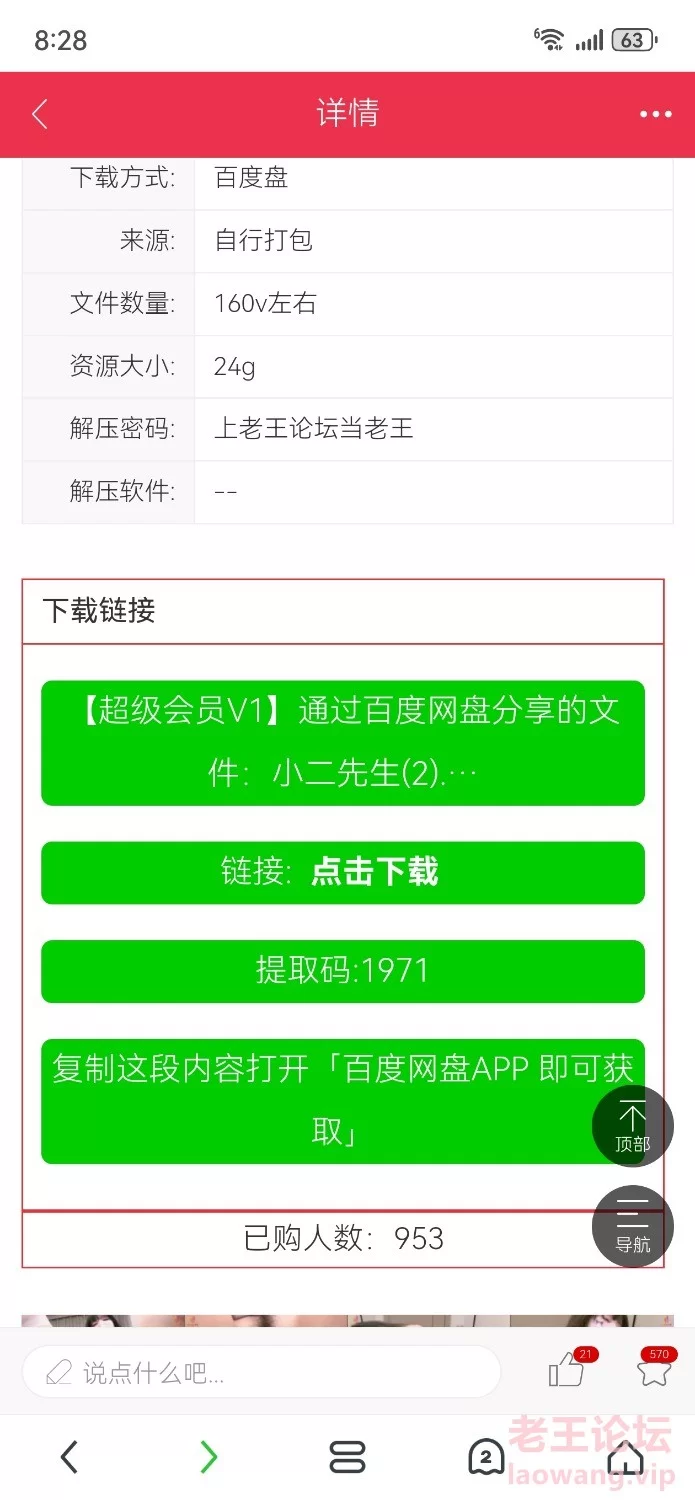Go back using the header arrow
Viewport: 695px width, 1500px height.
[x=40, y=114]
